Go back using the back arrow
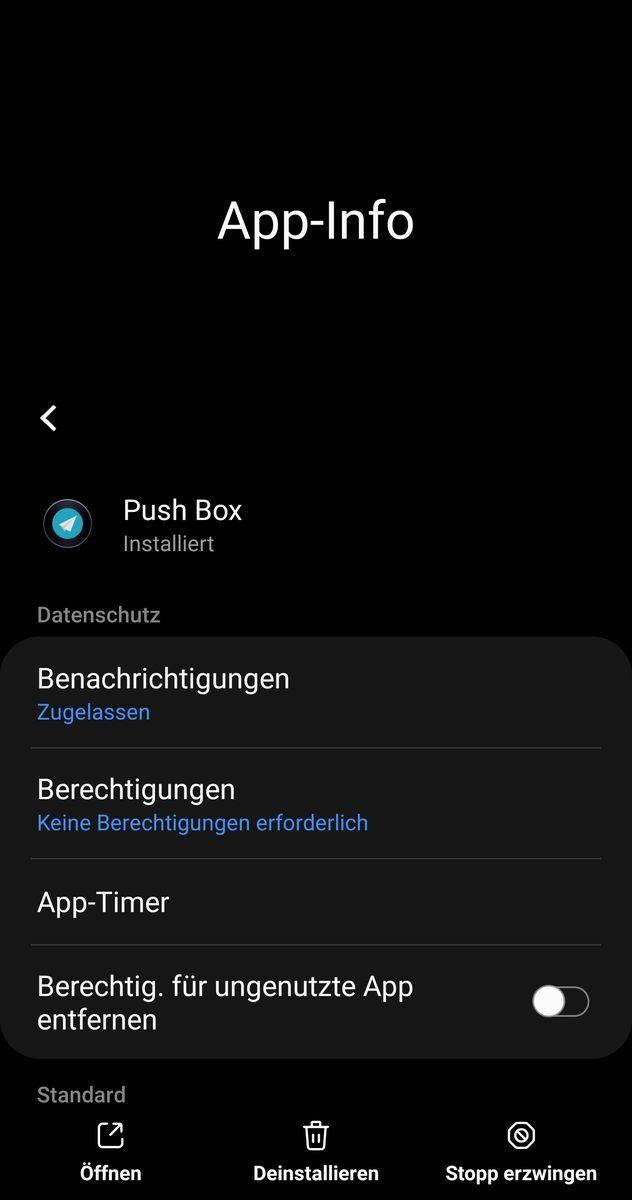This screenshot has height=1200, width=632. coord(48,418)
